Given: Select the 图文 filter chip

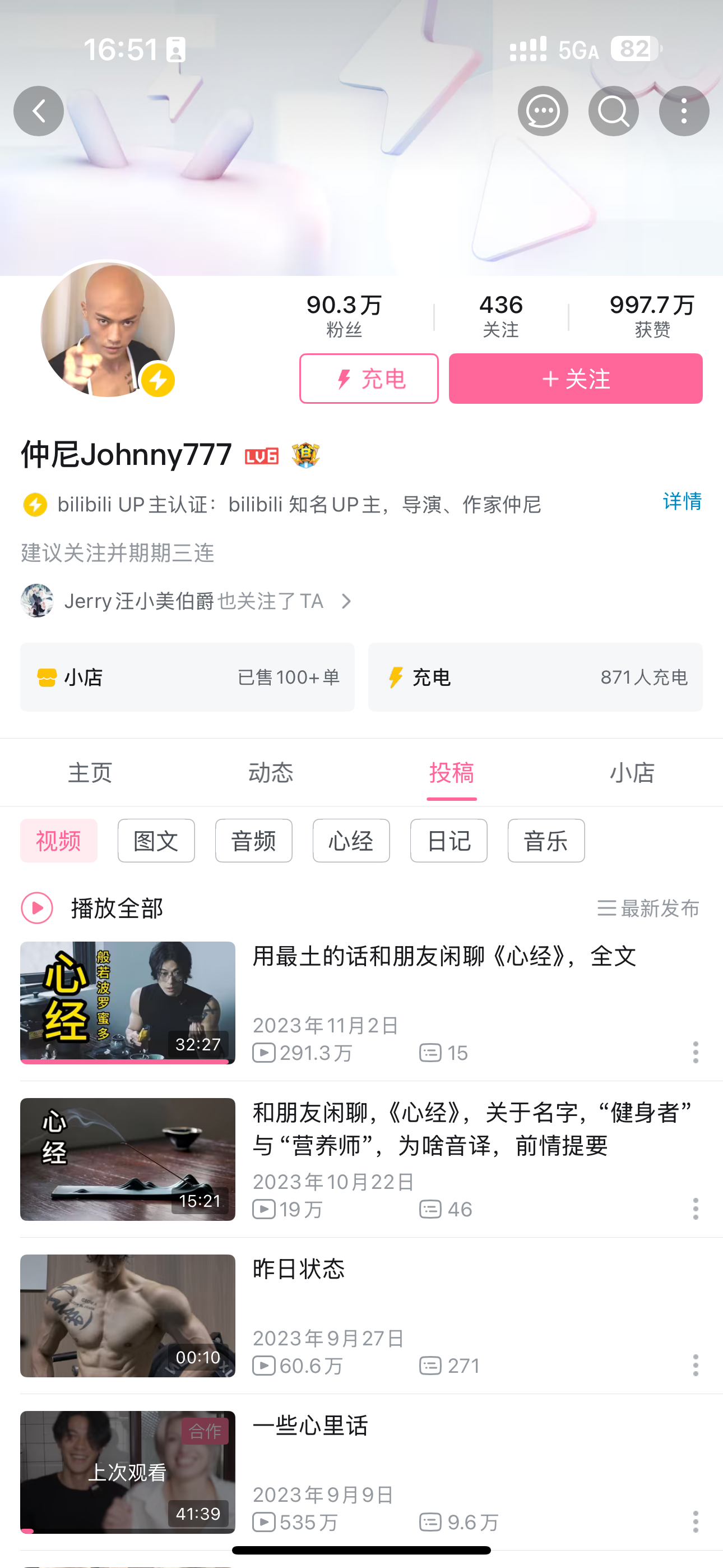Looking at the screenshot, I should 156,841.
